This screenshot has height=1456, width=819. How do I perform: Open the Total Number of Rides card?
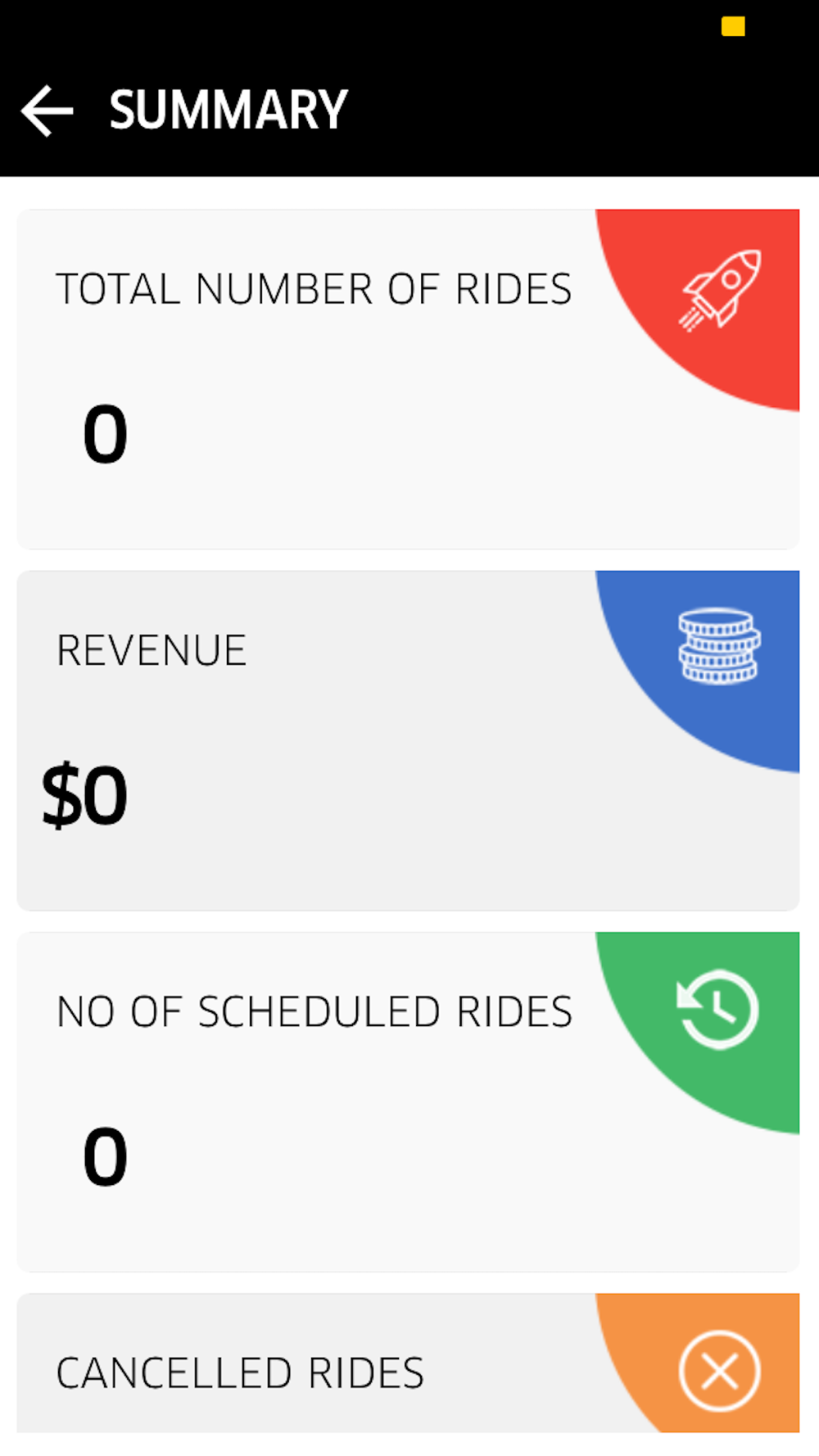coord(408,379)
